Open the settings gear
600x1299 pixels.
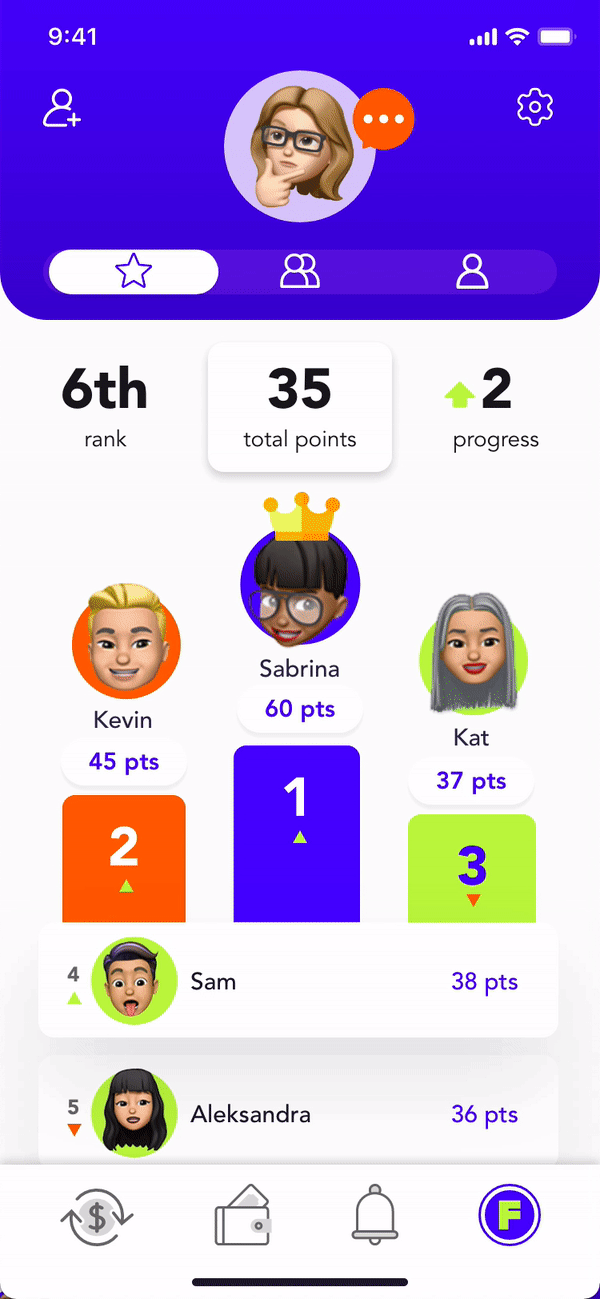tap(535, 107)
